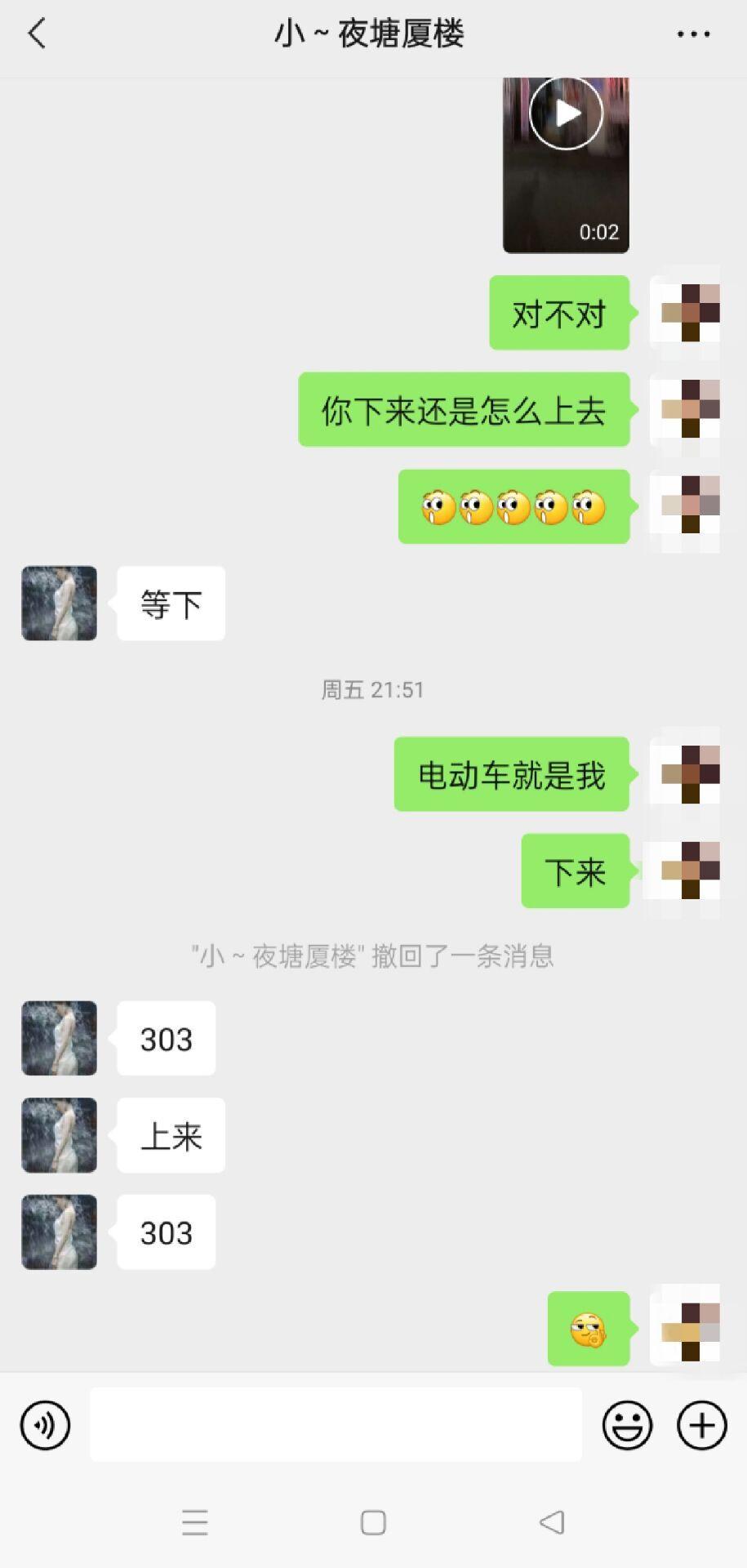Switch to voice message input
The image size is (747, 1568).
(45, 1425)
